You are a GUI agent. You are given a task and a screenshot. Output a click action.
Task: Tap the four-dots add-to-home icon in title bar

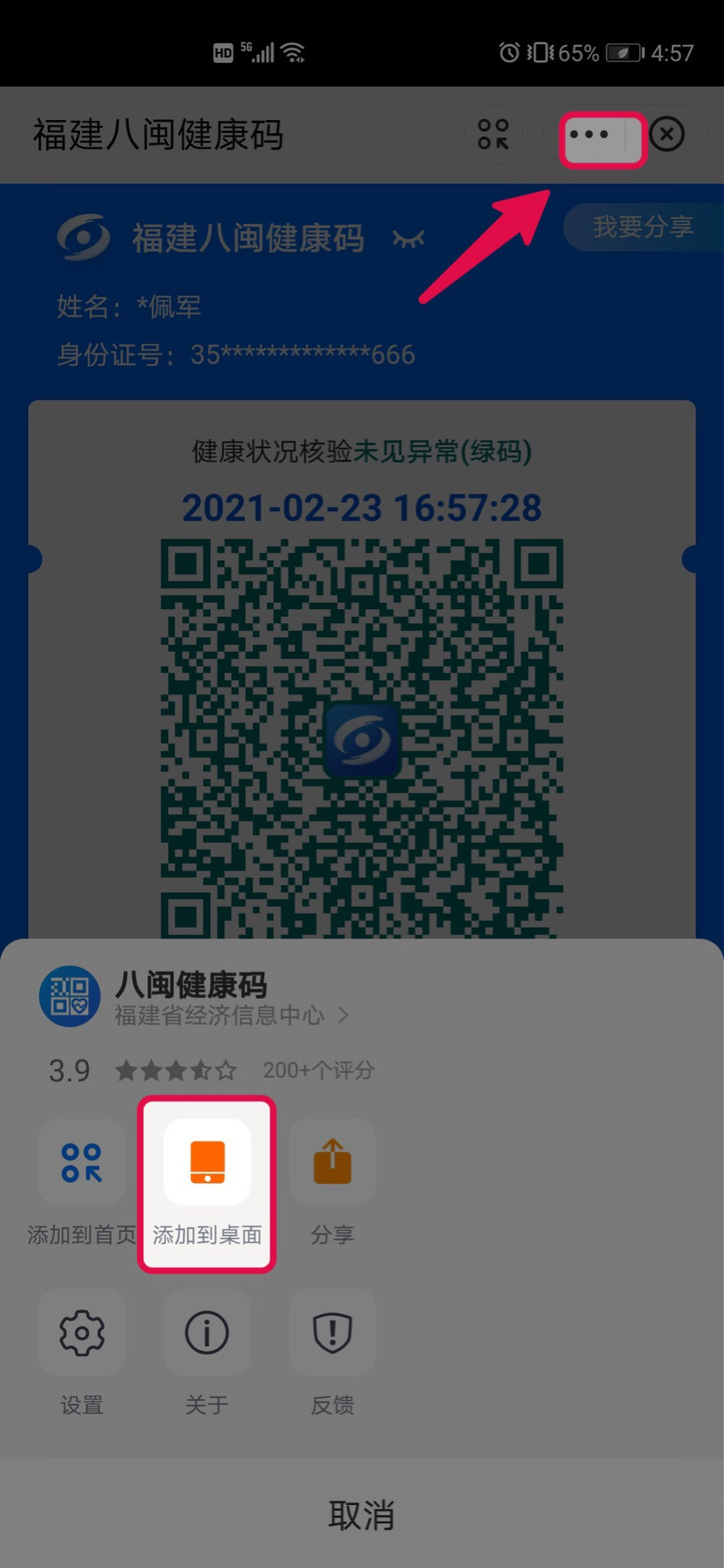click(x=493, y=135)
